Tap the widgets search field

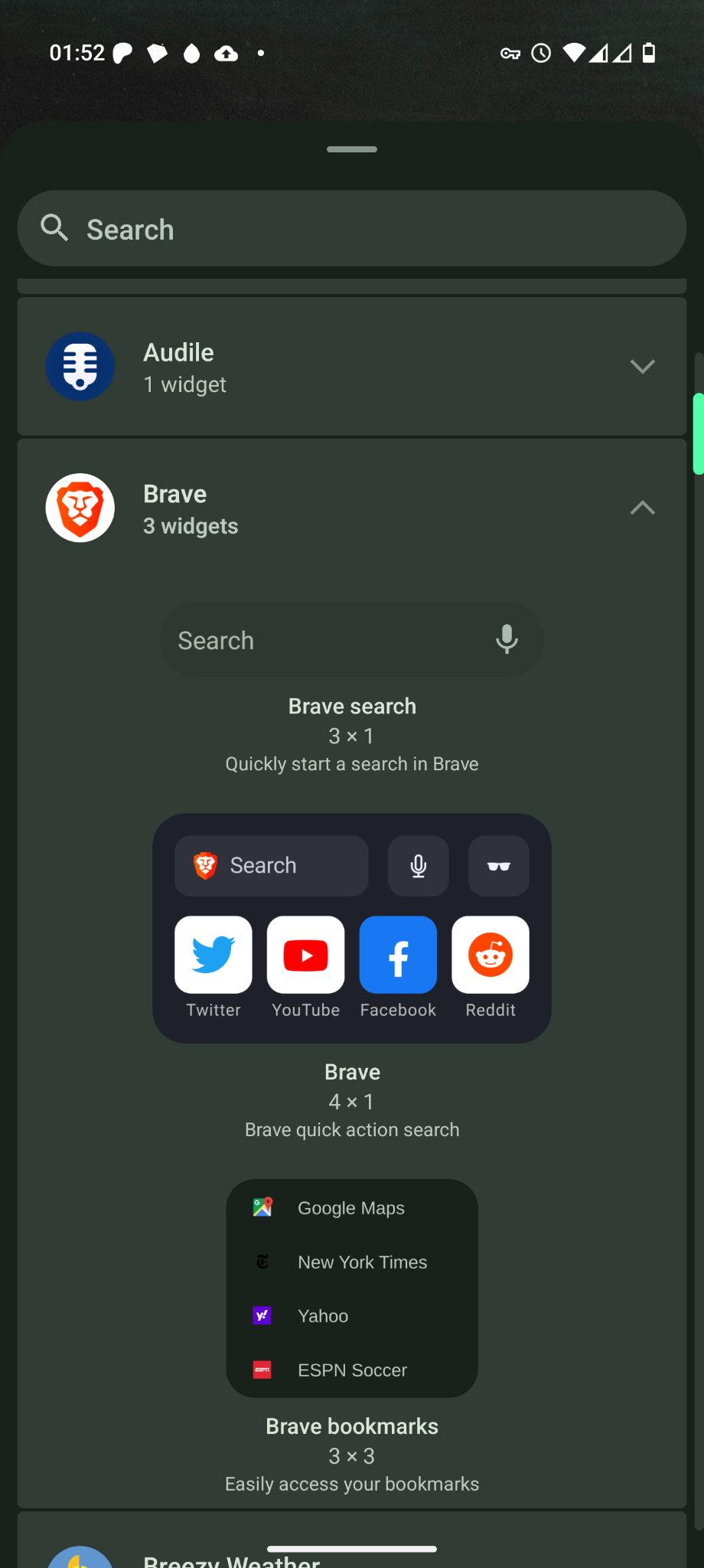point(352,228)
